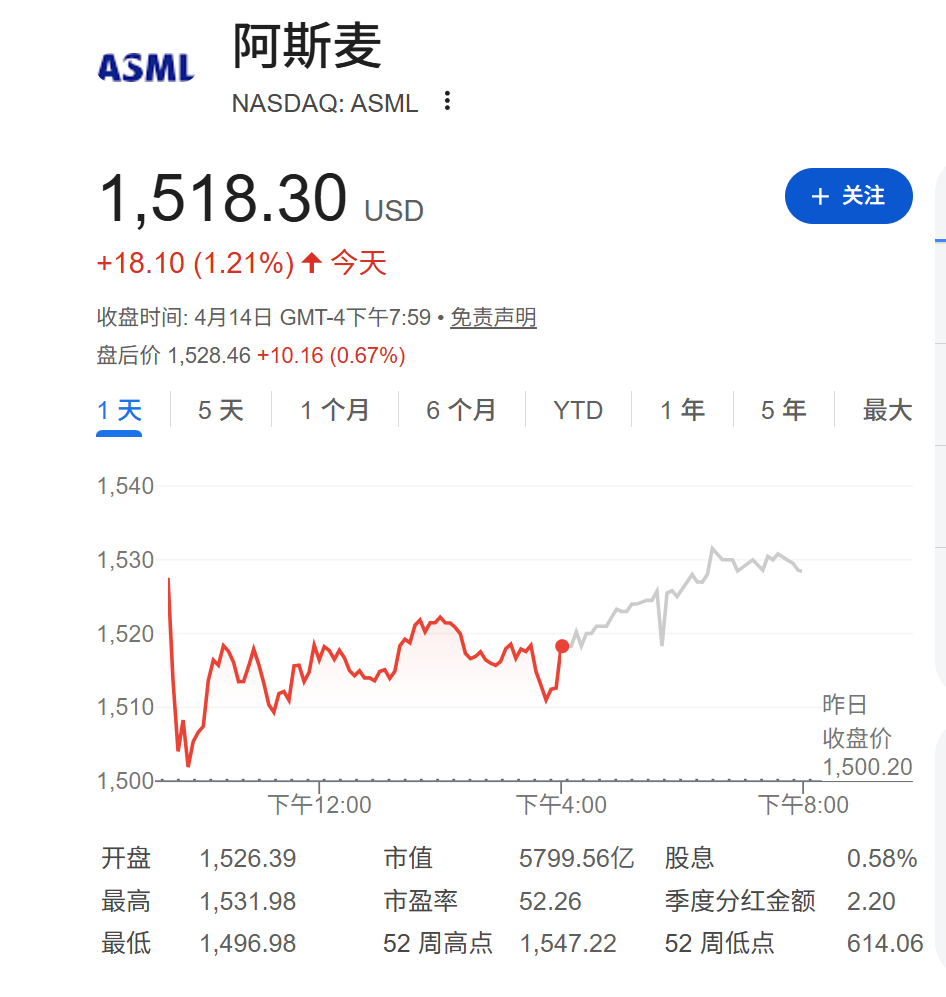Open the more options three-dot menu
This screenshot has height=997, width=946.
click(447, 102)
